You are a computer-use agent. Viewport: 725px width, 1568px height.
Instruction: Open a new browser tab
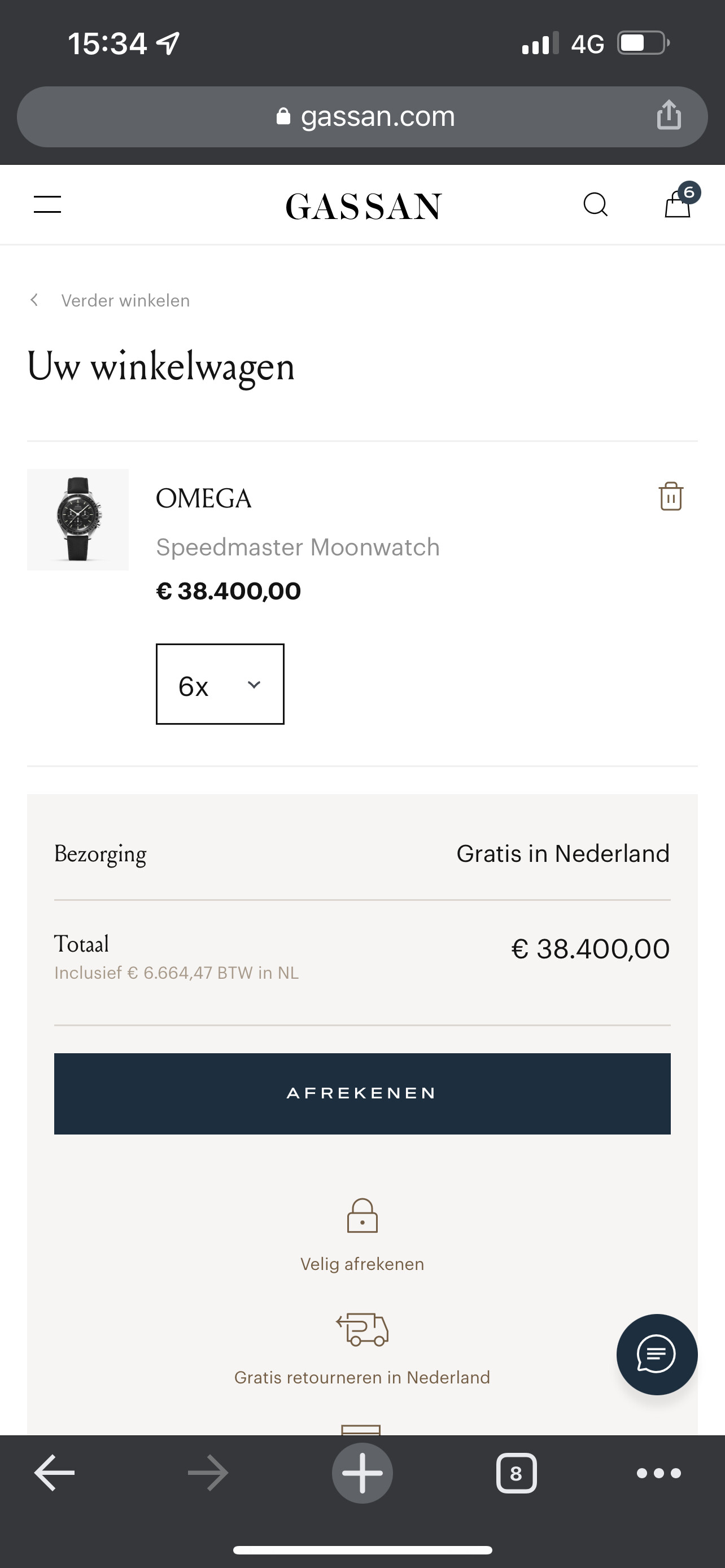click(362, 1473)
